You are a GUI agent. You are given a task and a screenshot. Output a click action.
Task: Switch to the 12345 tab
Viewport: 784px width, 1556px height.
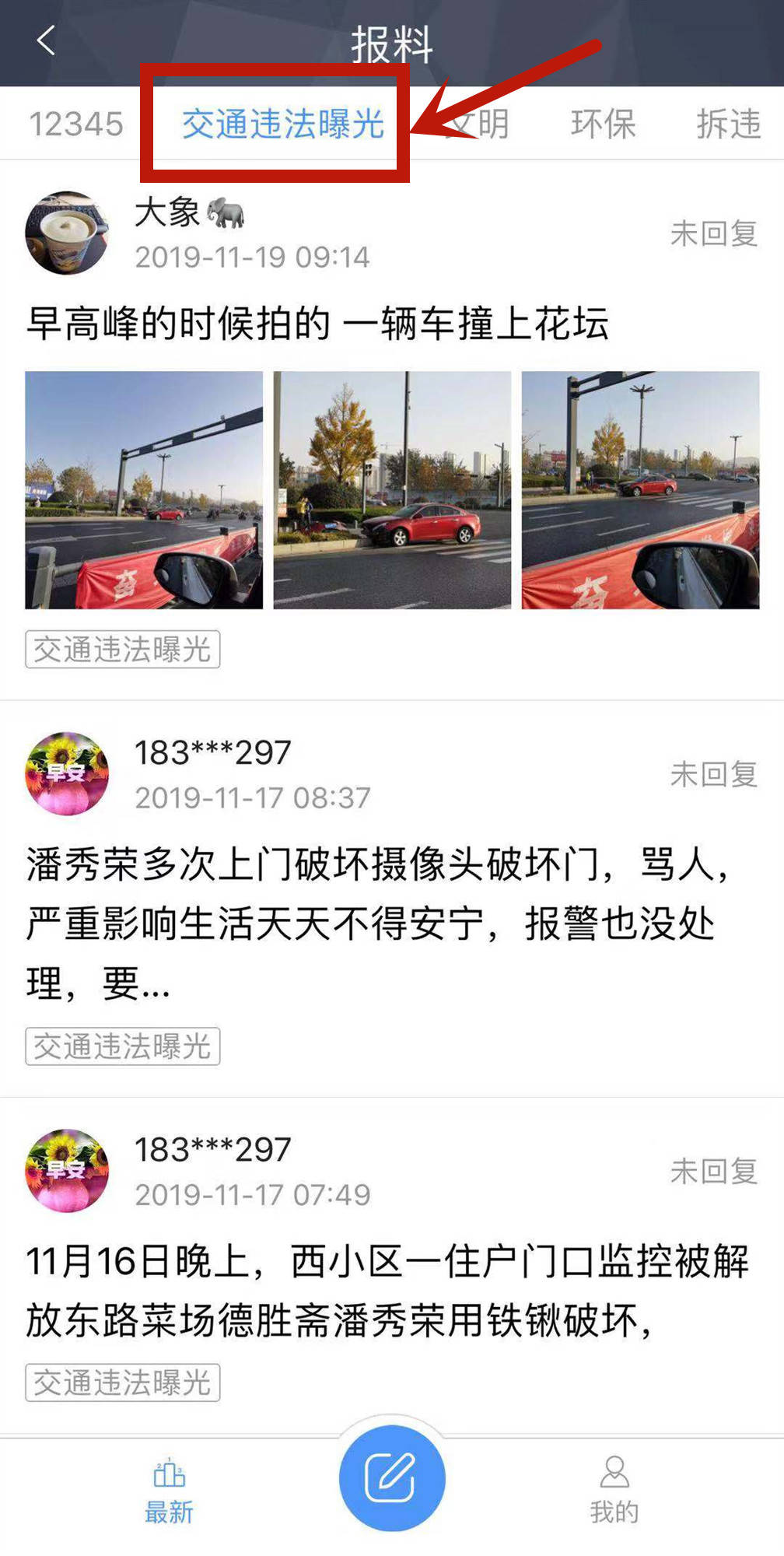click(x=76, y=124)
